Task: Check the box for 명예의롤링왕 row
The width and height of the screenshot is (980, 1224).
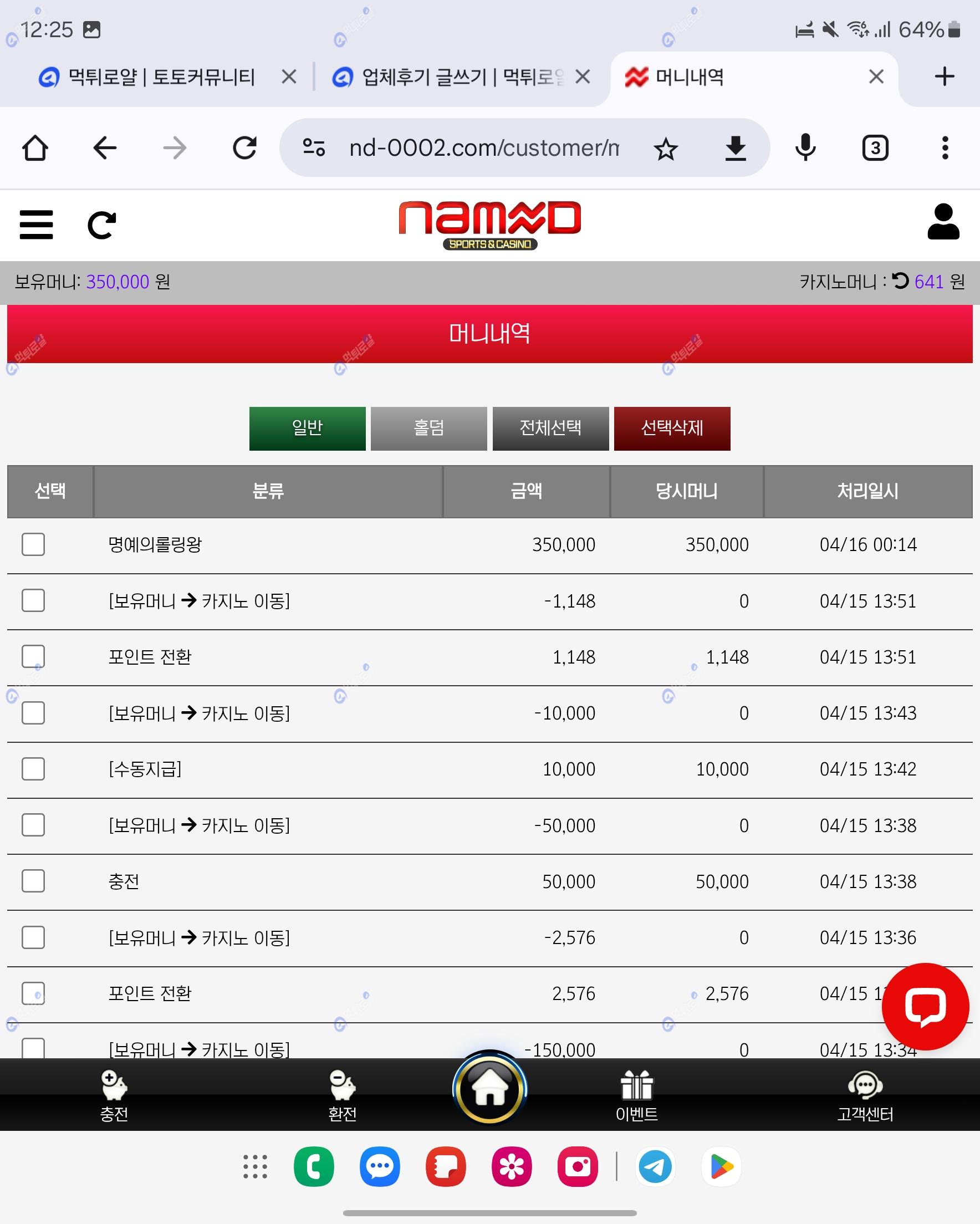Action: point(33,544)
